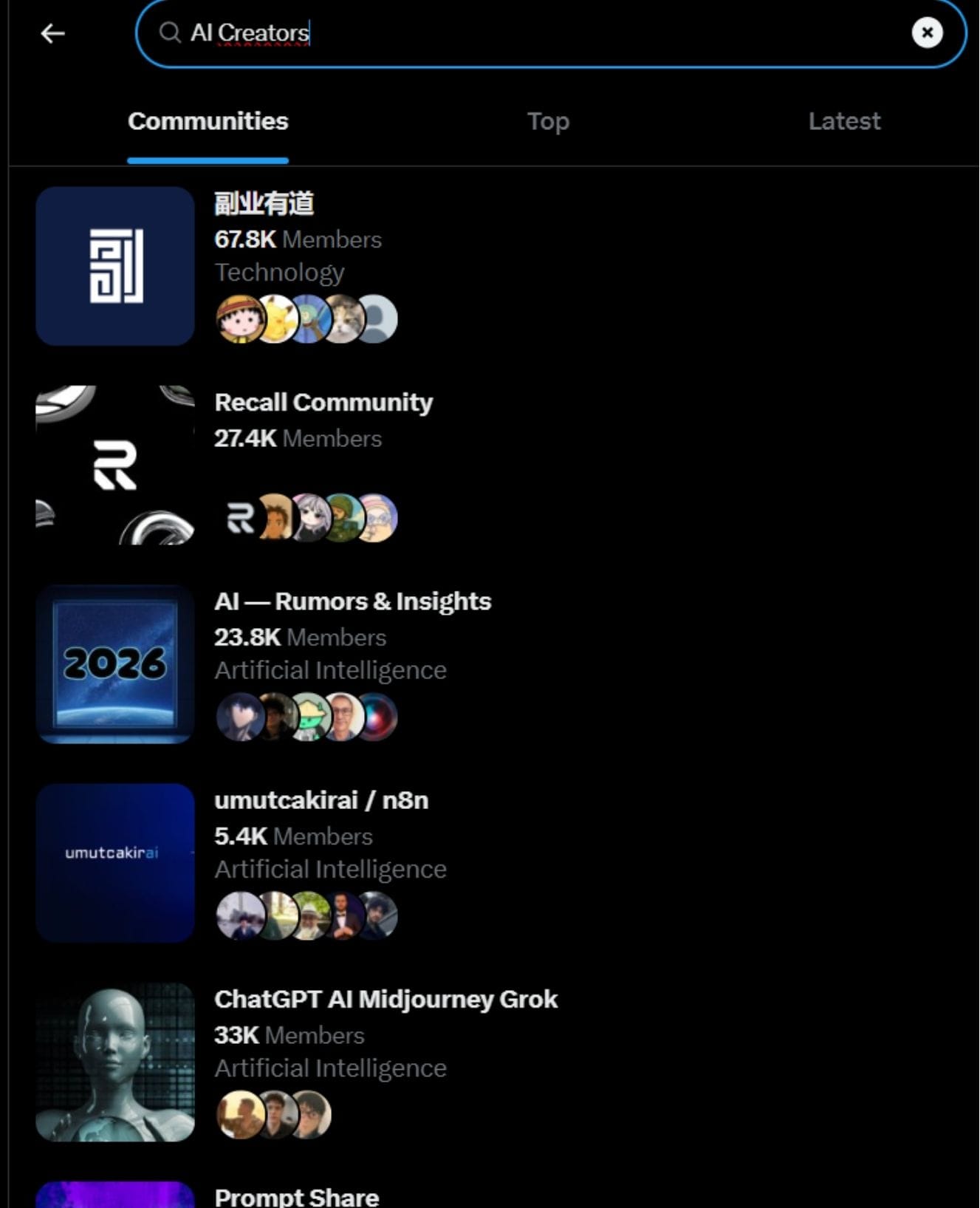Select the 23.8K Members text of AI Rumors
The image size is (980, 1208).
[x=300, y=637]
